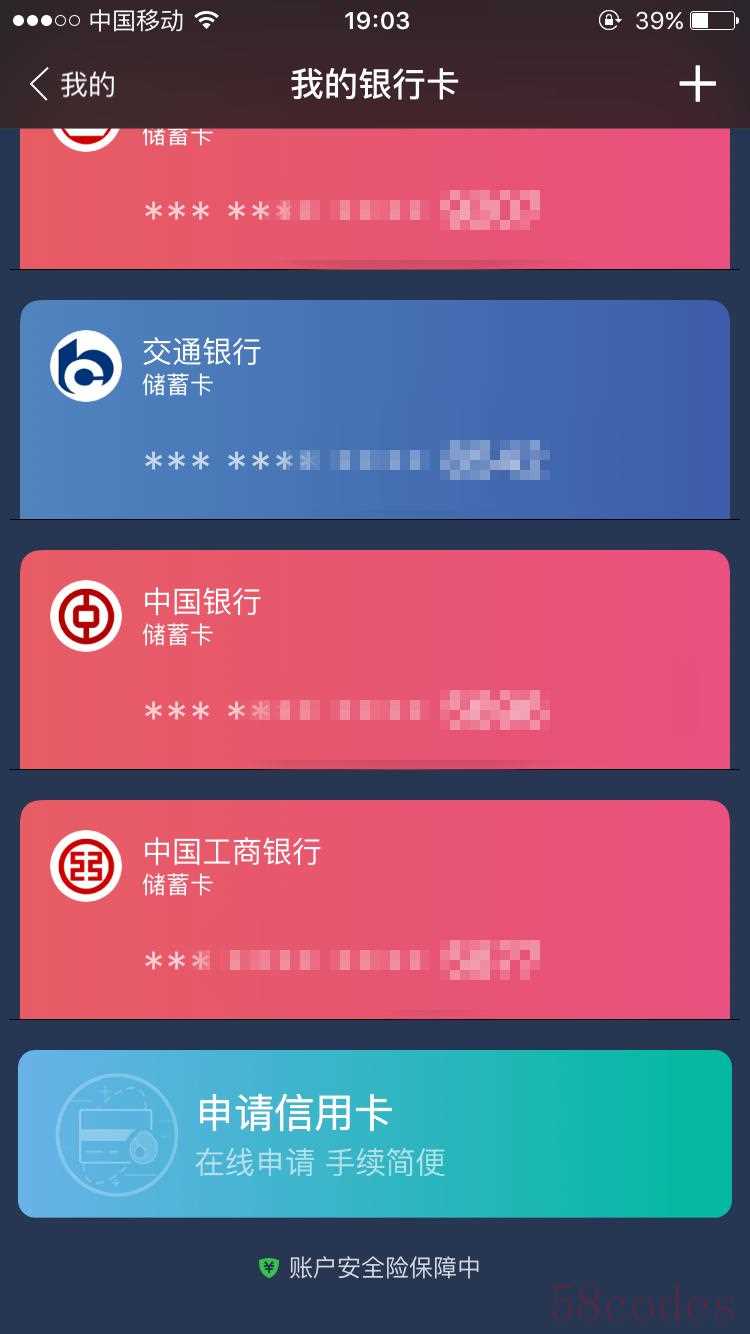This screenshot has width=750, height=1334.
Task: View 账户安全险保障中 details
Action: pyautogui.click(x=372, y=1268)
